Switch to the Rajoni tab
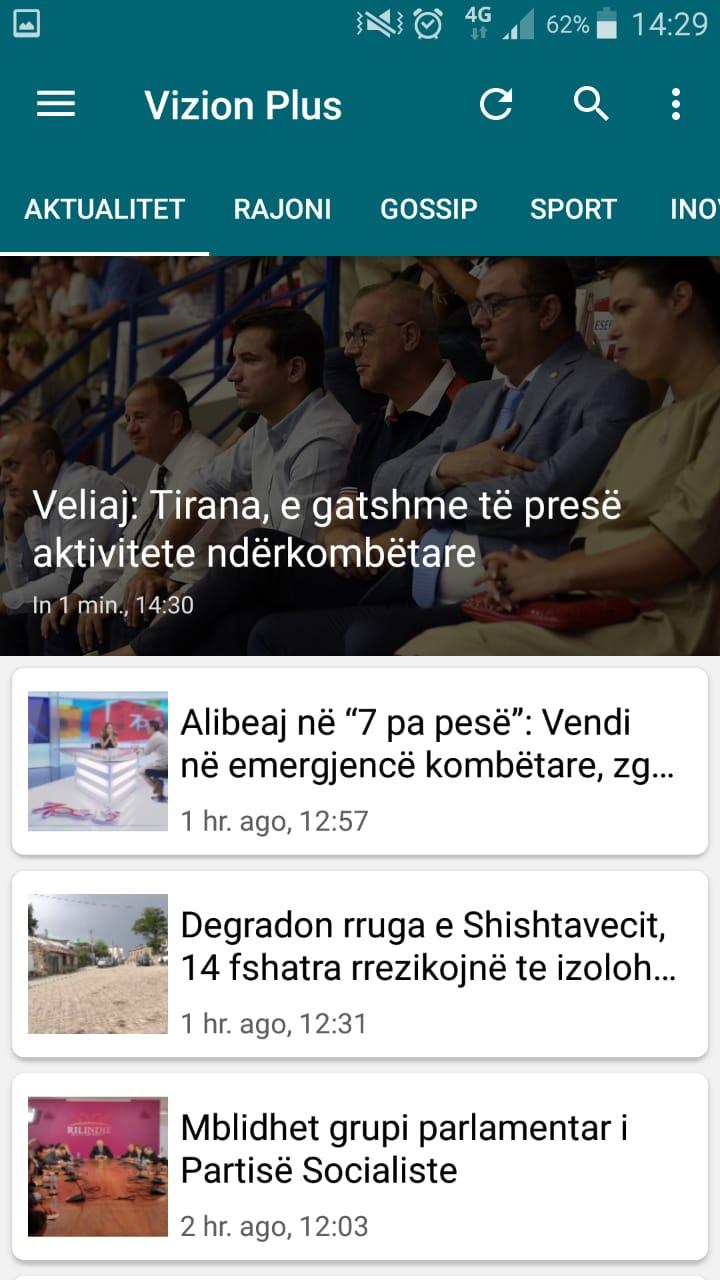 282,209
